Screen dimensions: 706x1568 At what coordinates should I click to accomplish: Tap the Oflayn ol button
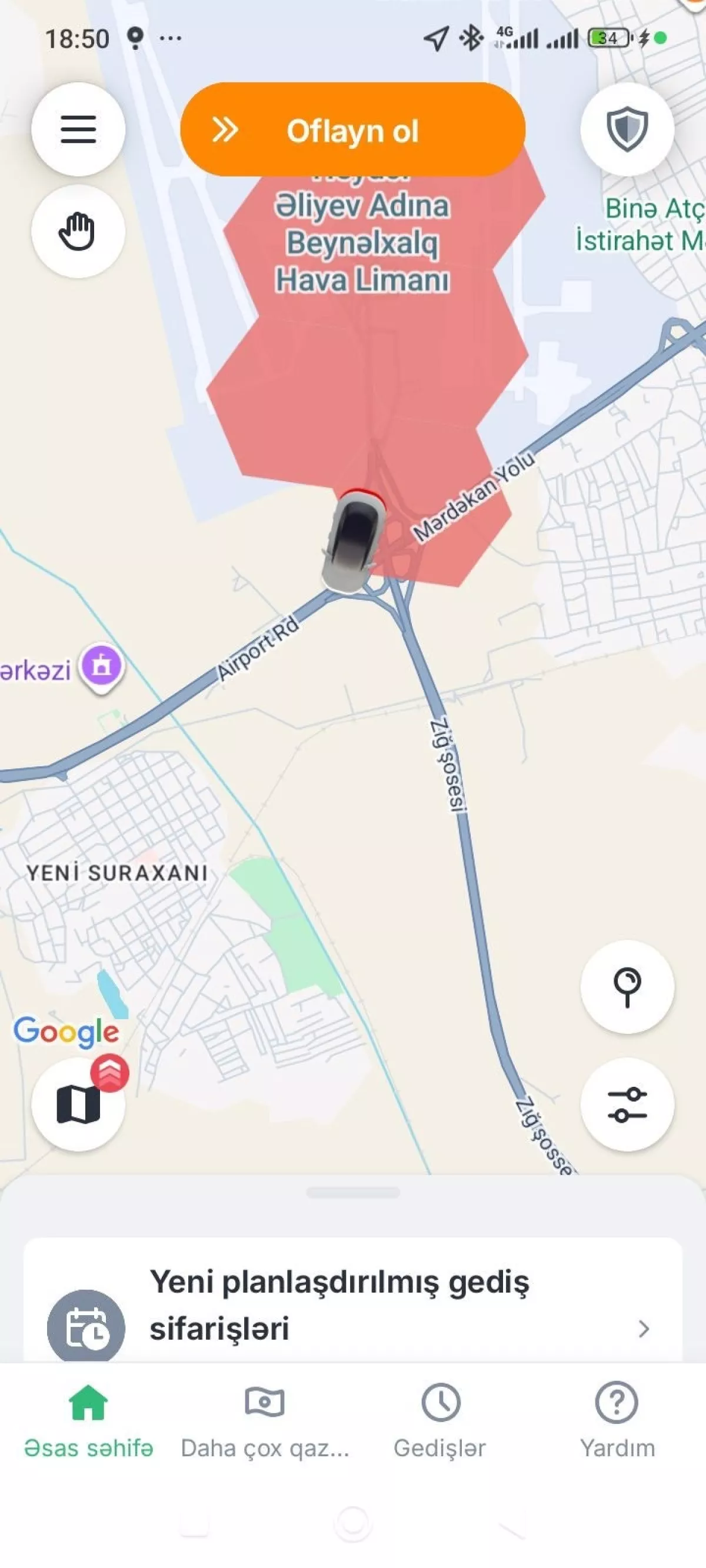pyautogui.click(x=352, y=129)
